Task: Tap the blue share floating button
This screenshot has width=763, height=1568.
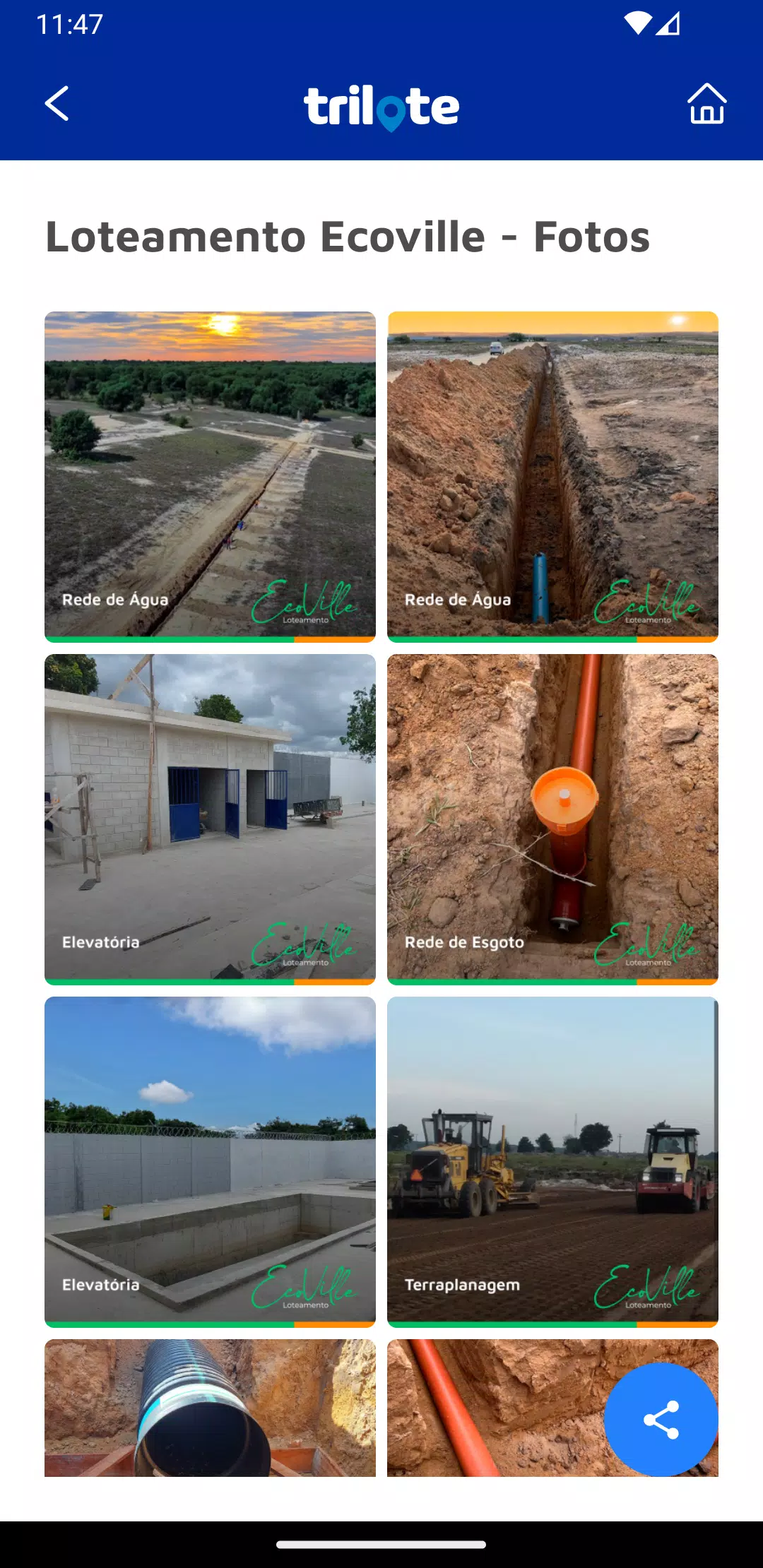Action: (661, 1419)
